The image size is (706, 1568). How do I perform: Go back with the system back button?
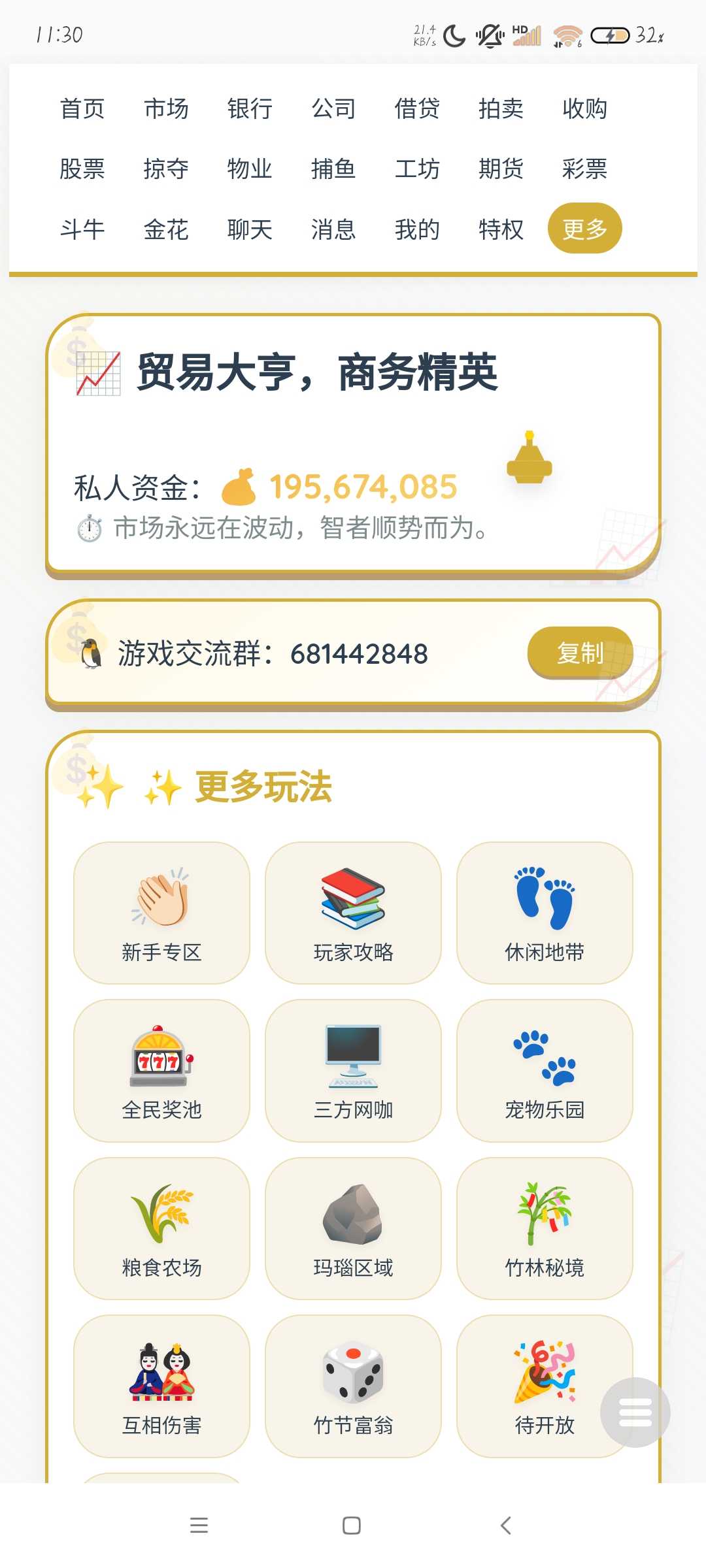(505, 1526)
